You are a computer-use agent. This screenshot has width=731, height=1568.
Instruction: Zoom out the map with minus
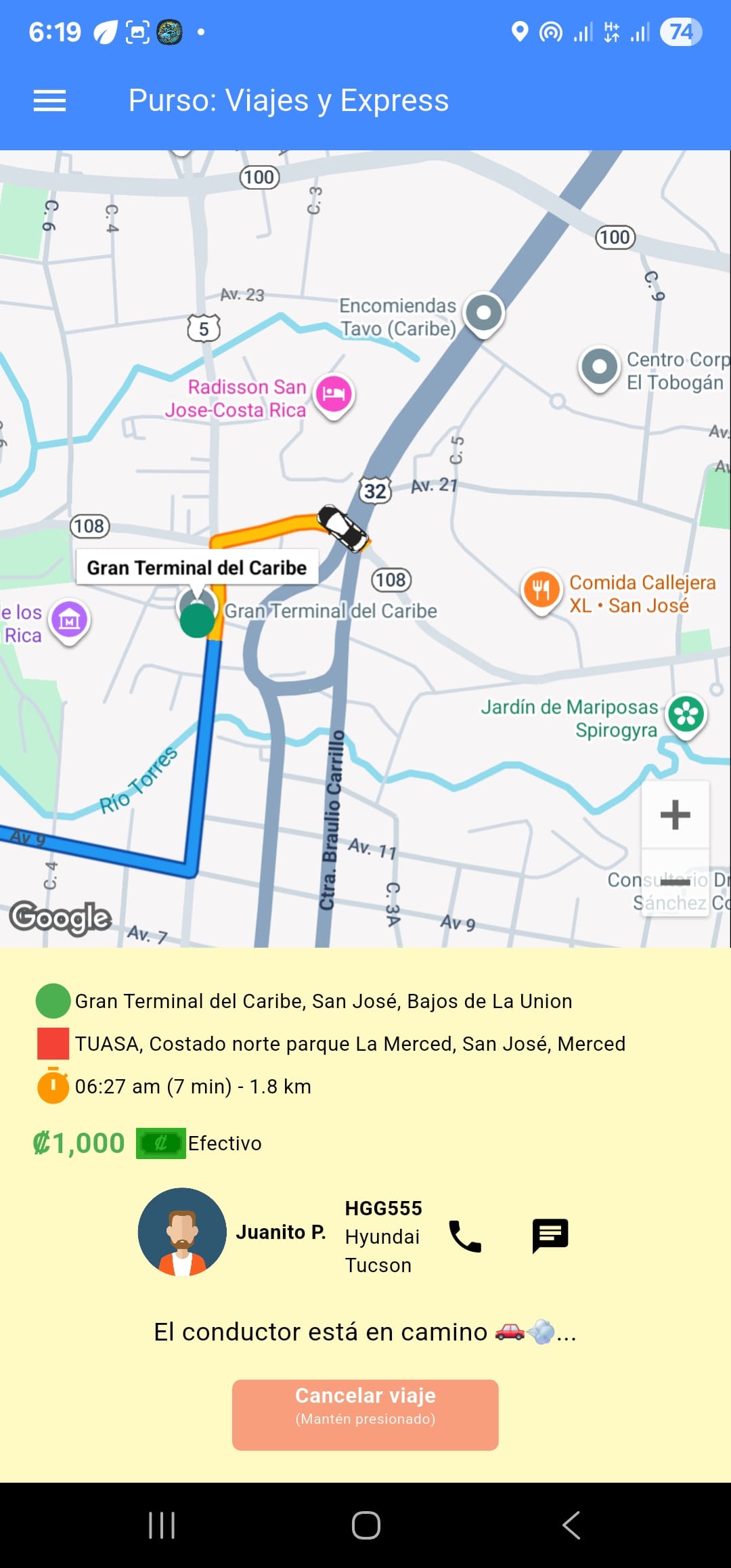675,882
